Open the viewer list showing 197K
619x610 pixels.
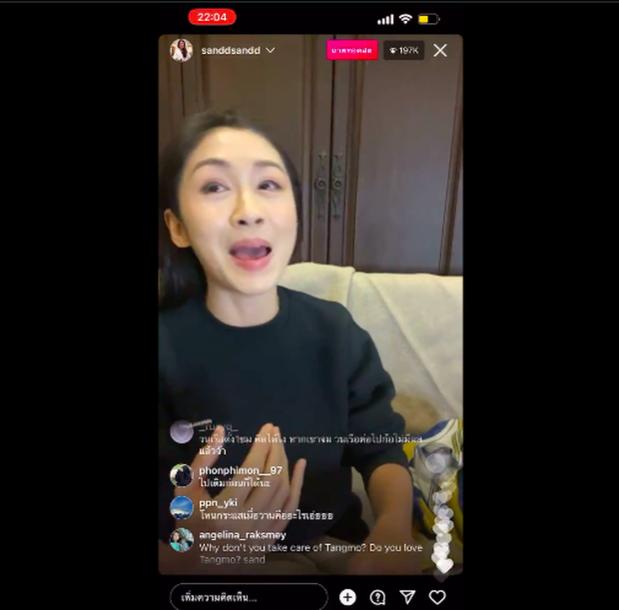pos(403,50)
